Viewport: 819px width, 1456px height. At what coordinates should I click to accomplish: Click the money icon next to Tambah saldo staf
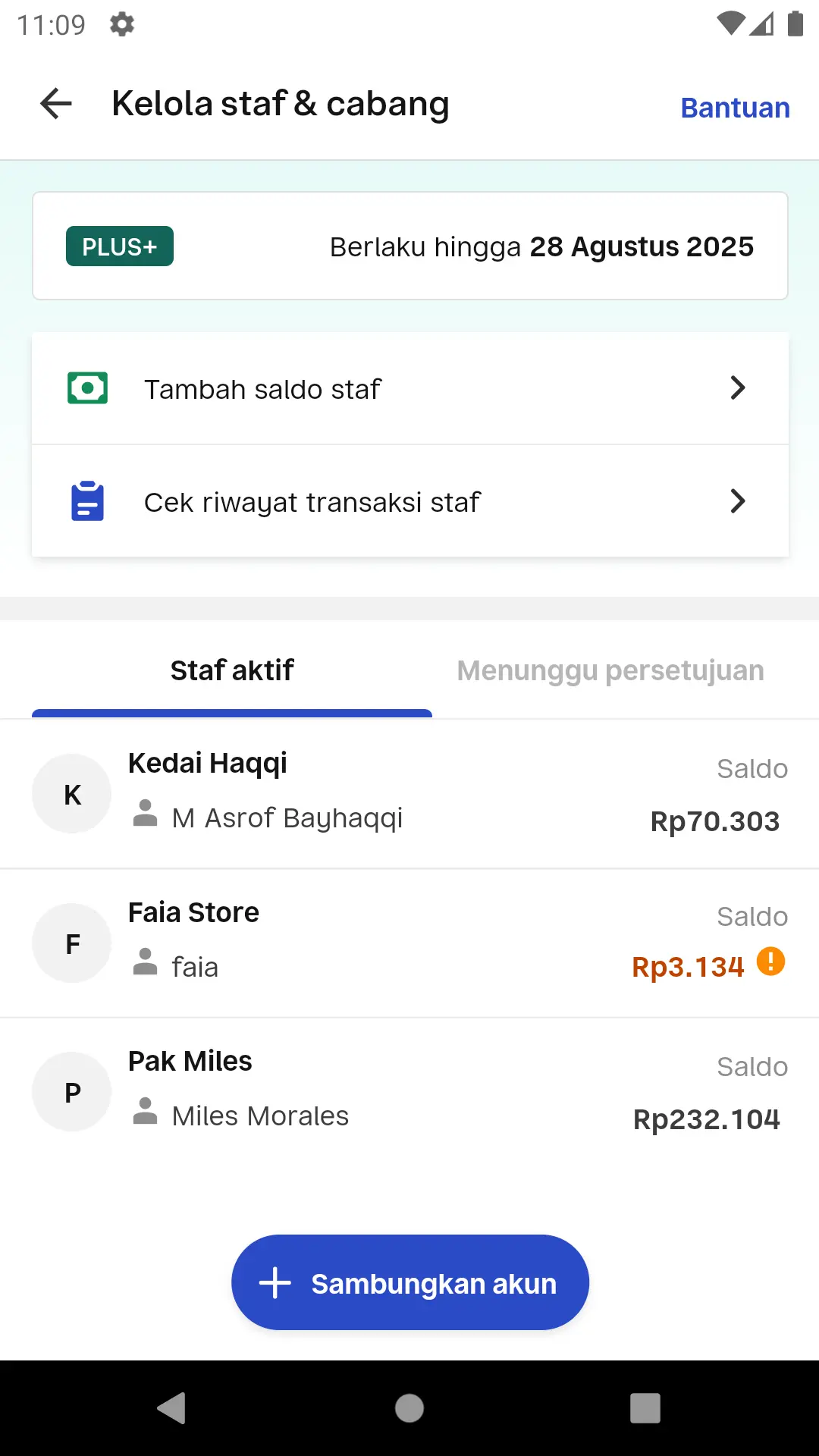pyautogui.click(x=87, y=388)
